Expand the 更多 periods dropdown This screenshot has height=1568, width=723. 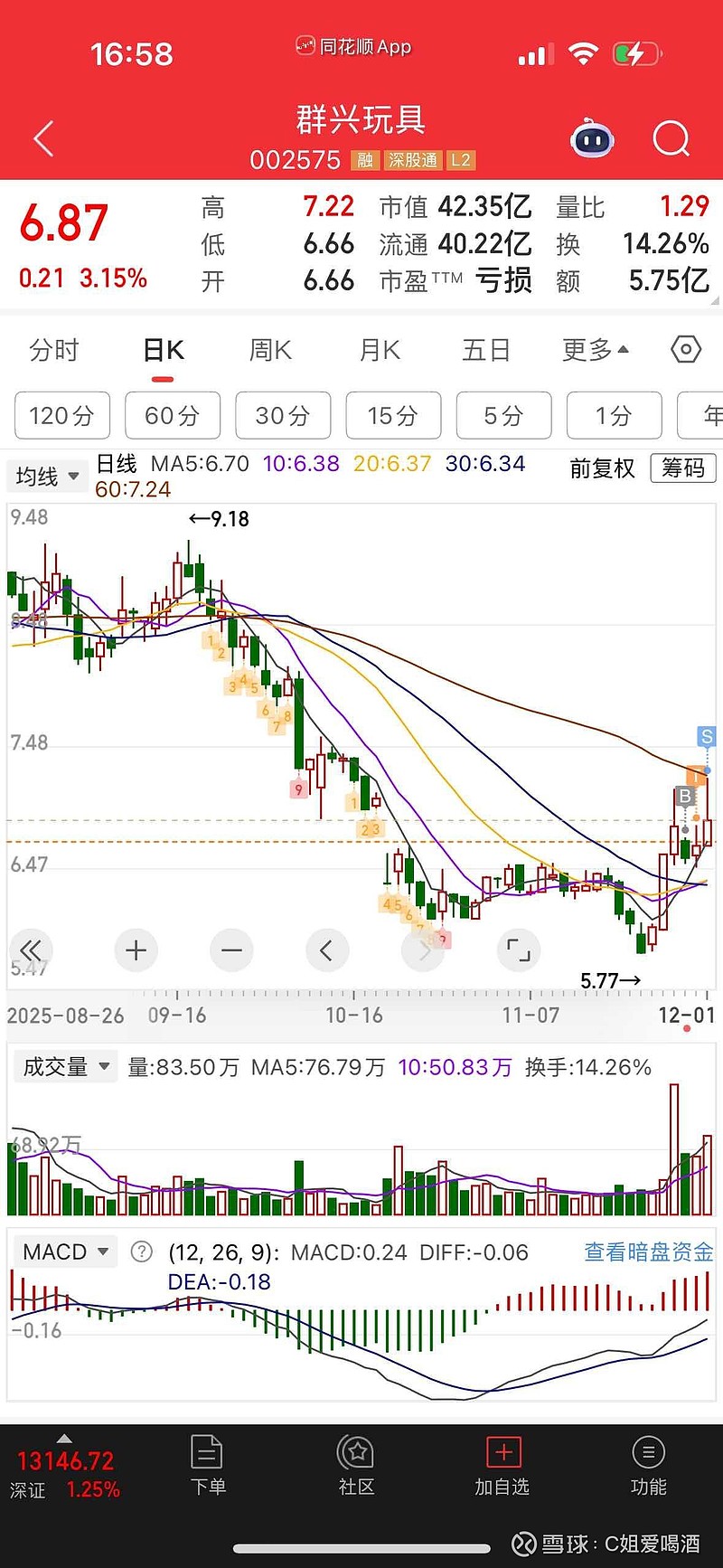click(x=595, y=350)
